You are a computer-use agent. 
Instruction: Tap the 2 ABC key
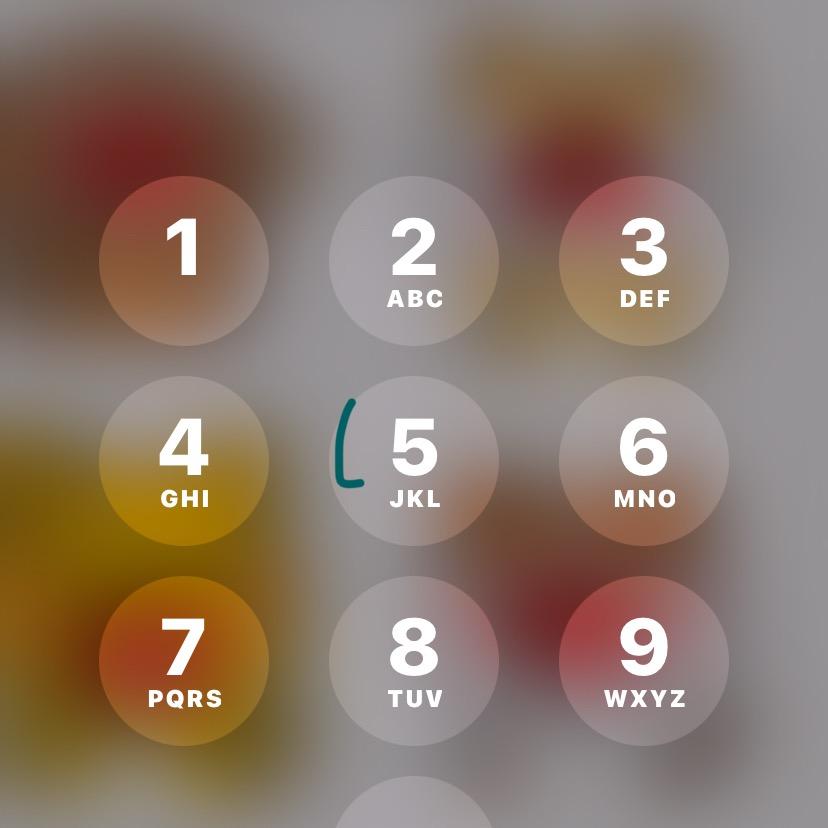click(x=414, y=261)
